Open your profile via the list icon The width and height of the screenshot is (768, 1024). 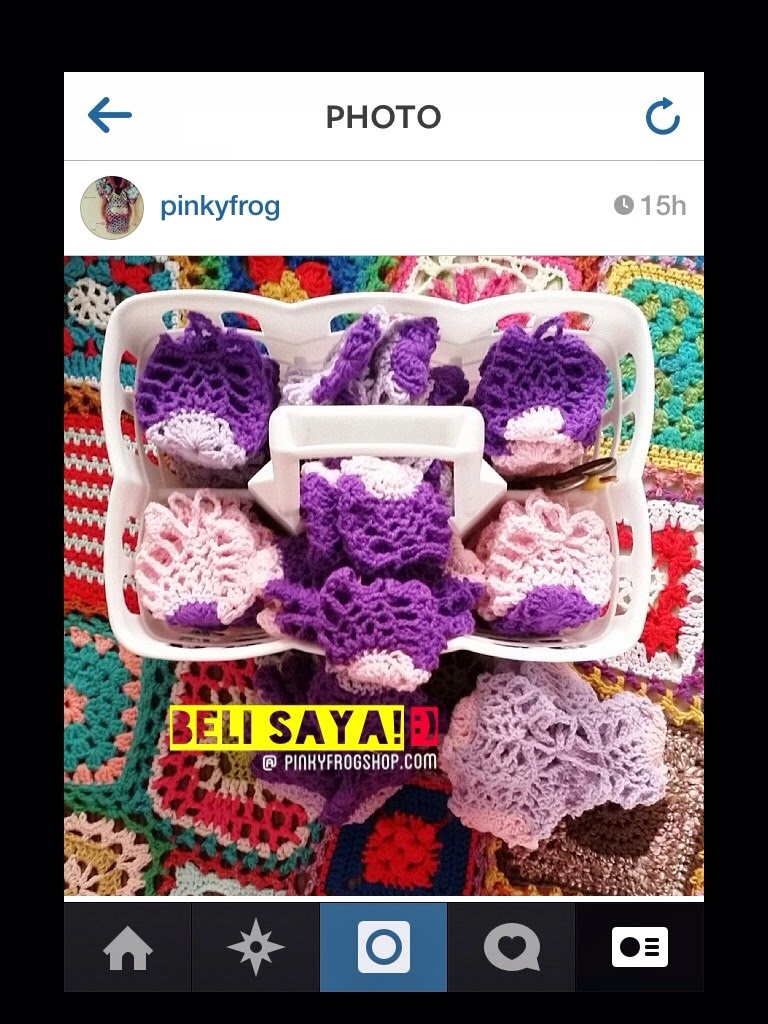tap(639, 946)
